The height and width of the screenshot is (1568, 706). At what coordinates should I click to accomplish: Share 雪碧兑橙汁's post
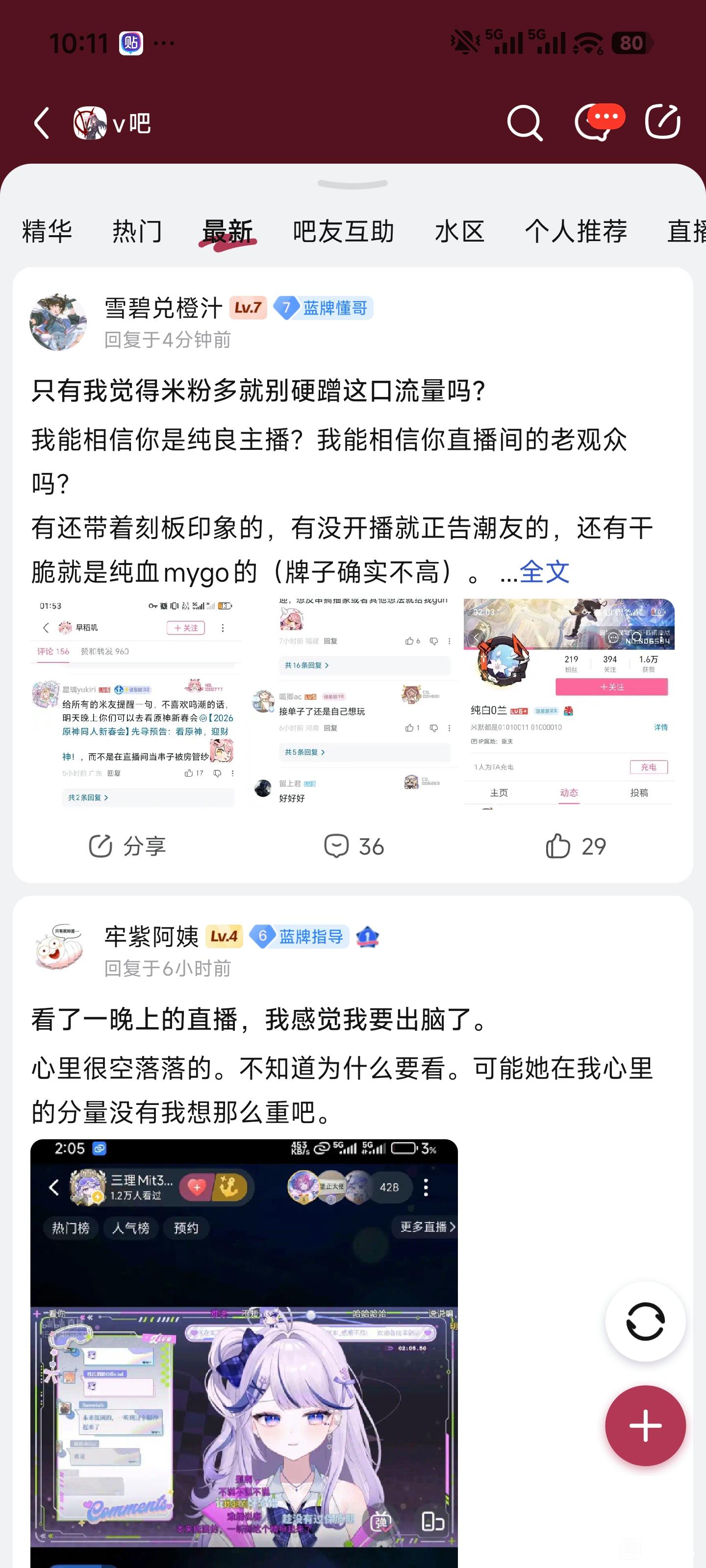tap(126, 846)
